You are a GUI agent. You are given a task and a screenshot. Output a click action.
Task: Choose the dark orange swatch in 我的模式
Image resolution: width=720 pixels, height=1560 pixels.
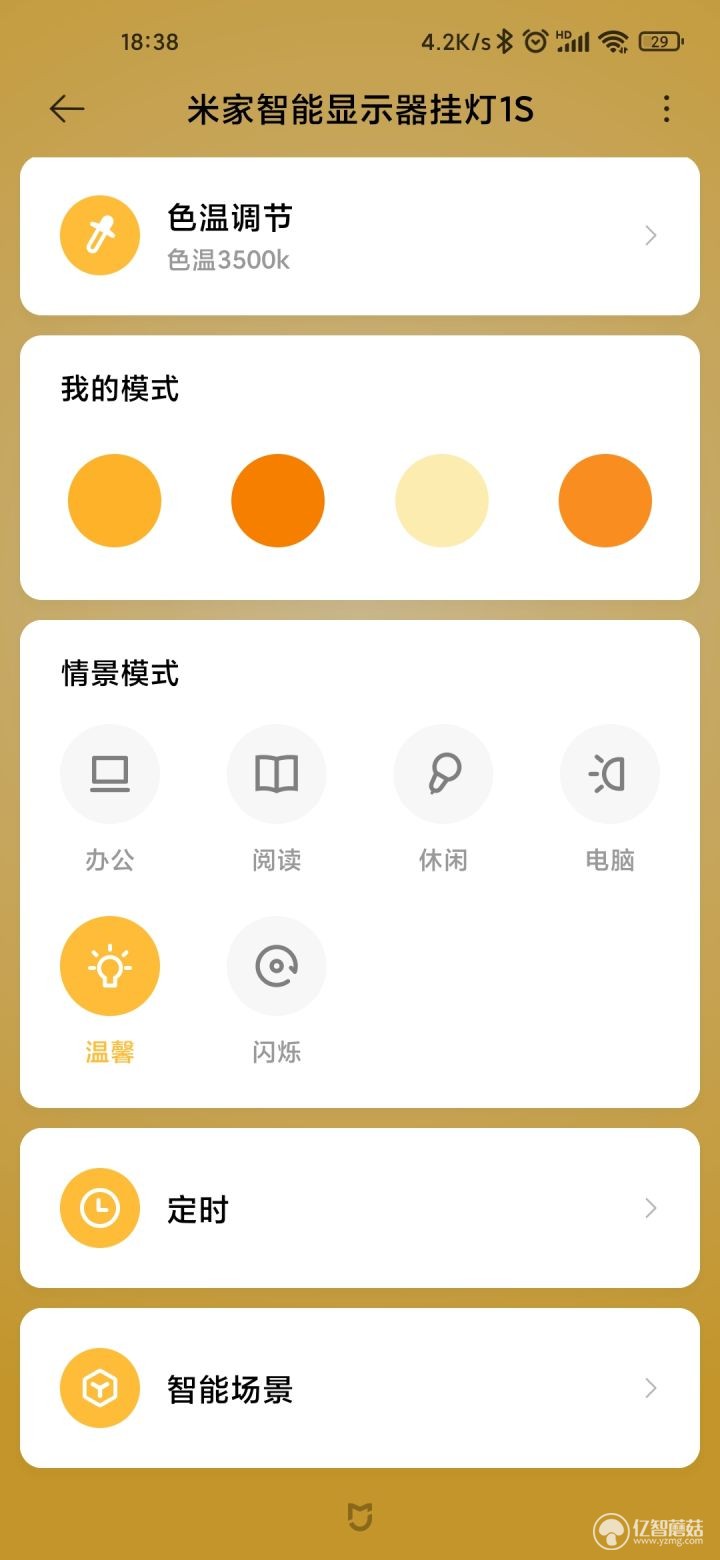point(278,501)
